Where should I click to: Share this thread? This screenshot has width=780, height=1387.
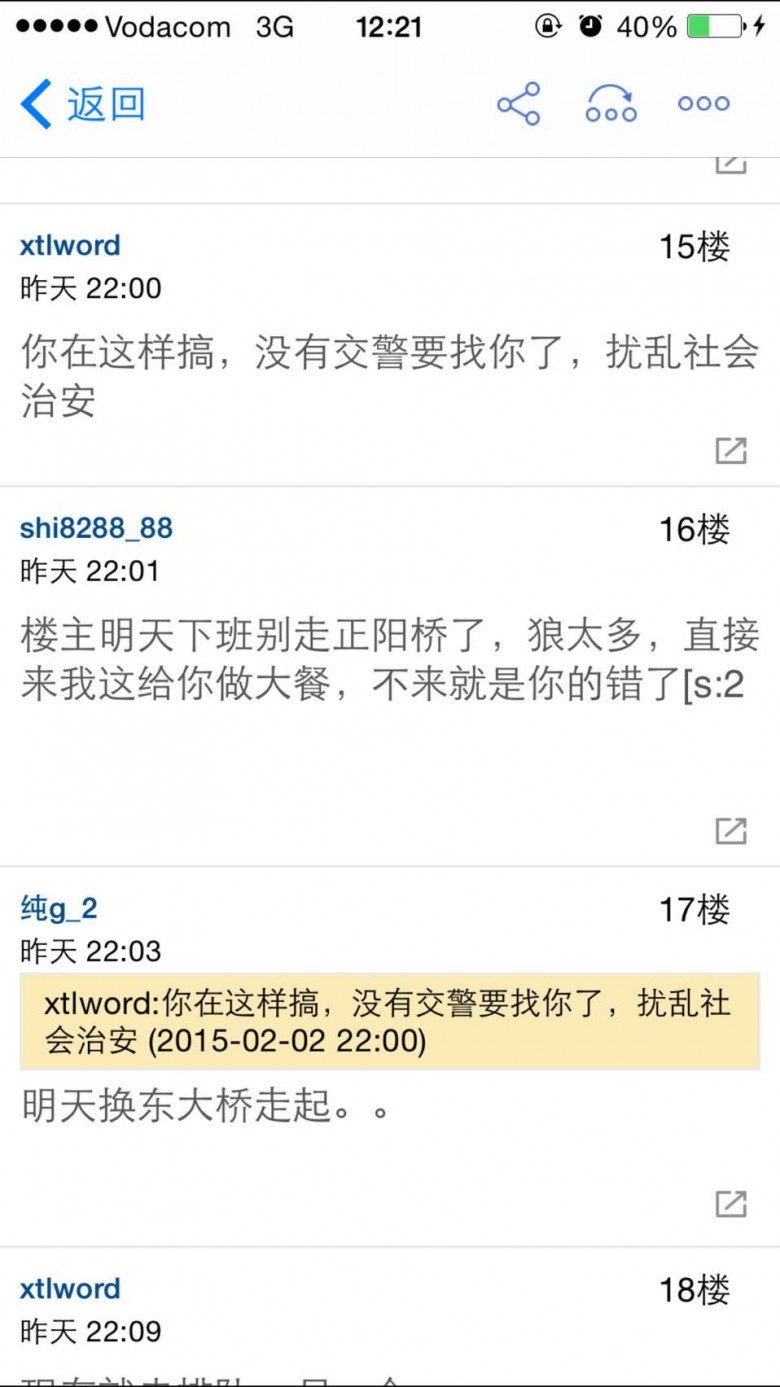518,104
